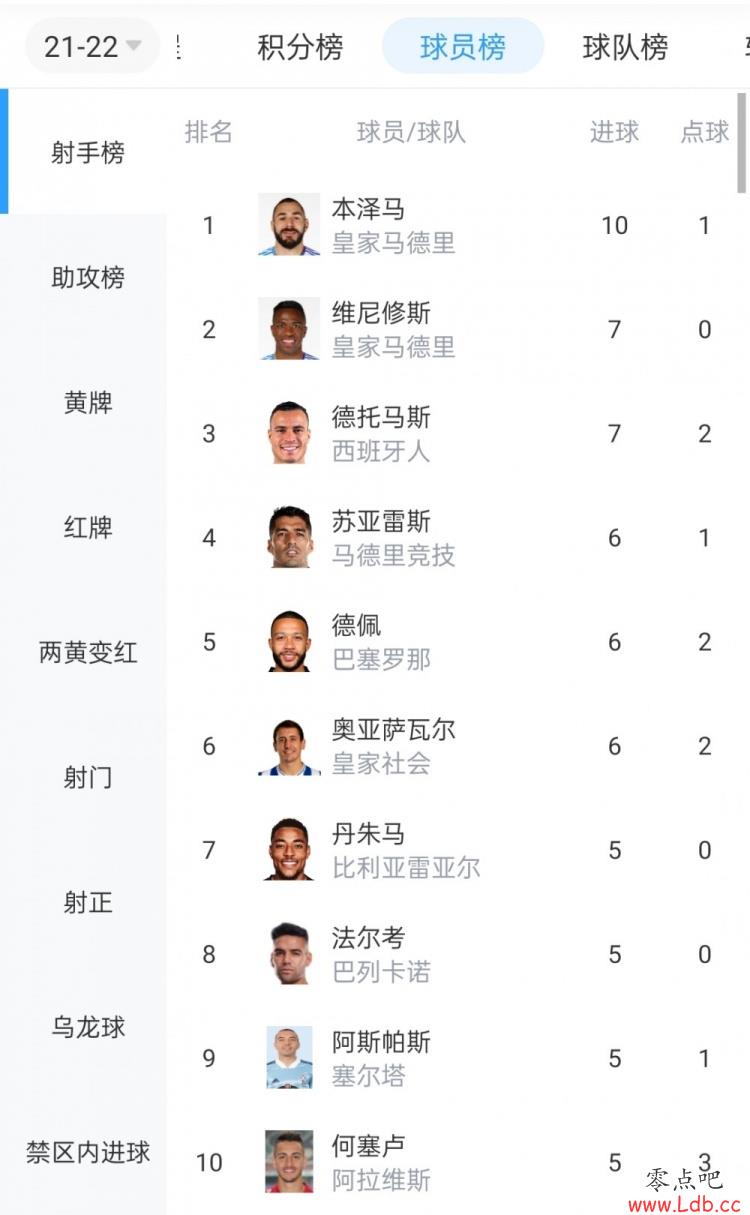Open the 乌龙球 ranking
750x1215 pixels.
click(x=88, y=1027)
